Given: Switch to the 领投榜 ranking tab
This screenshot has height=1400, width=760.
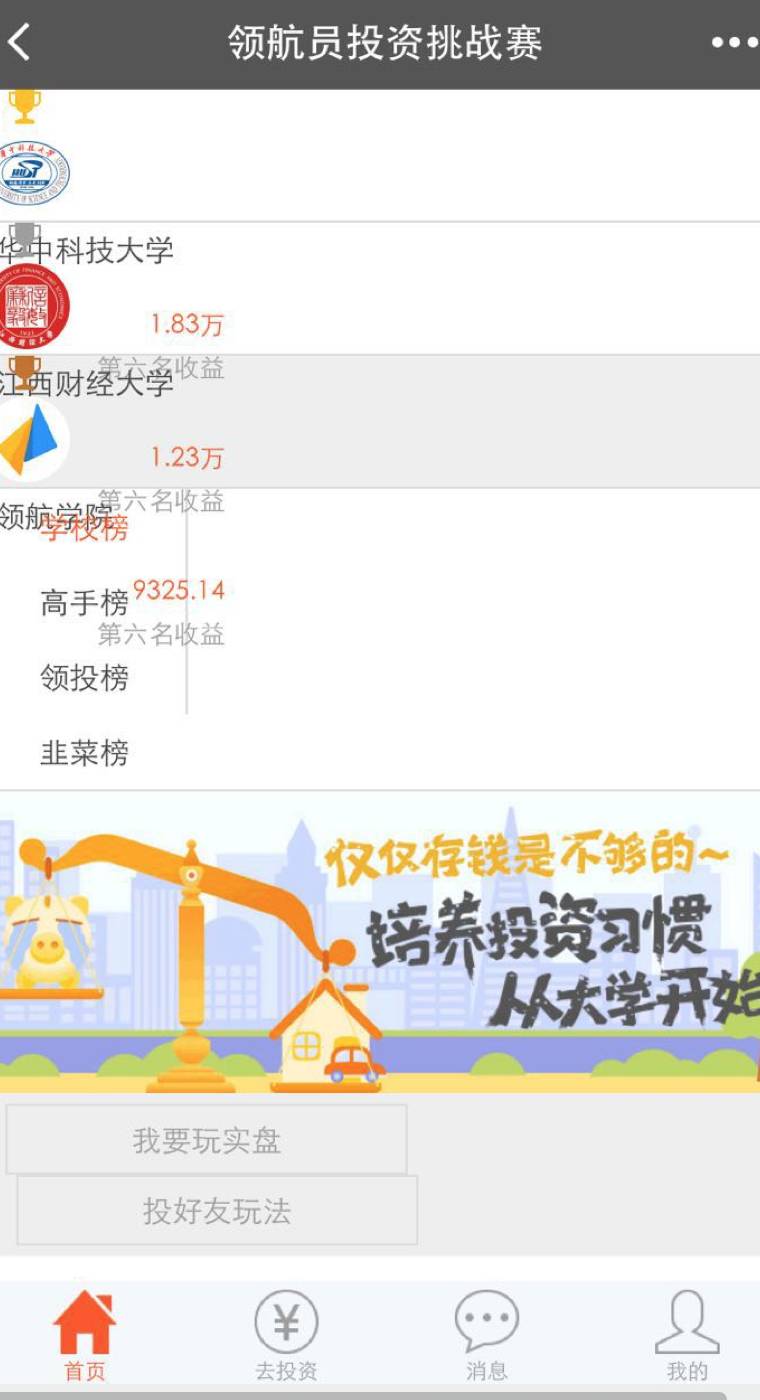Looking at the screenshot, I should coord(85,678).
